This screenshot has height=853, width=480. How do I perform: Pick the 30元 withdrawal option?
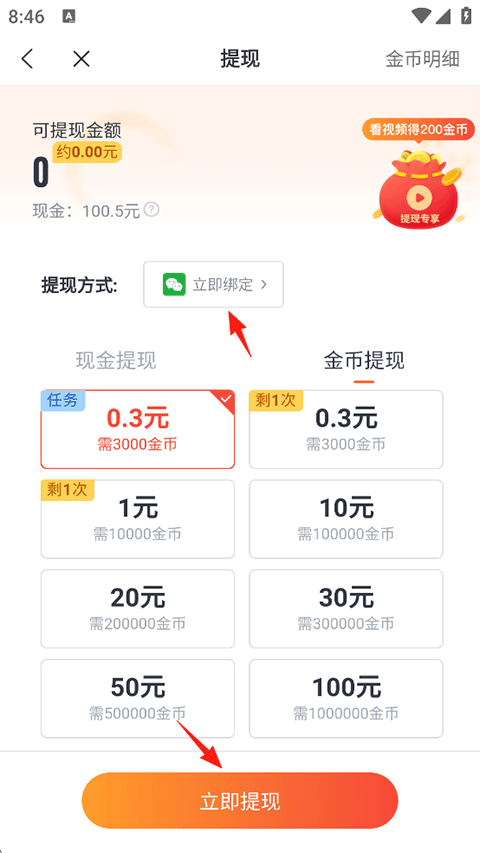coord(346,609)
